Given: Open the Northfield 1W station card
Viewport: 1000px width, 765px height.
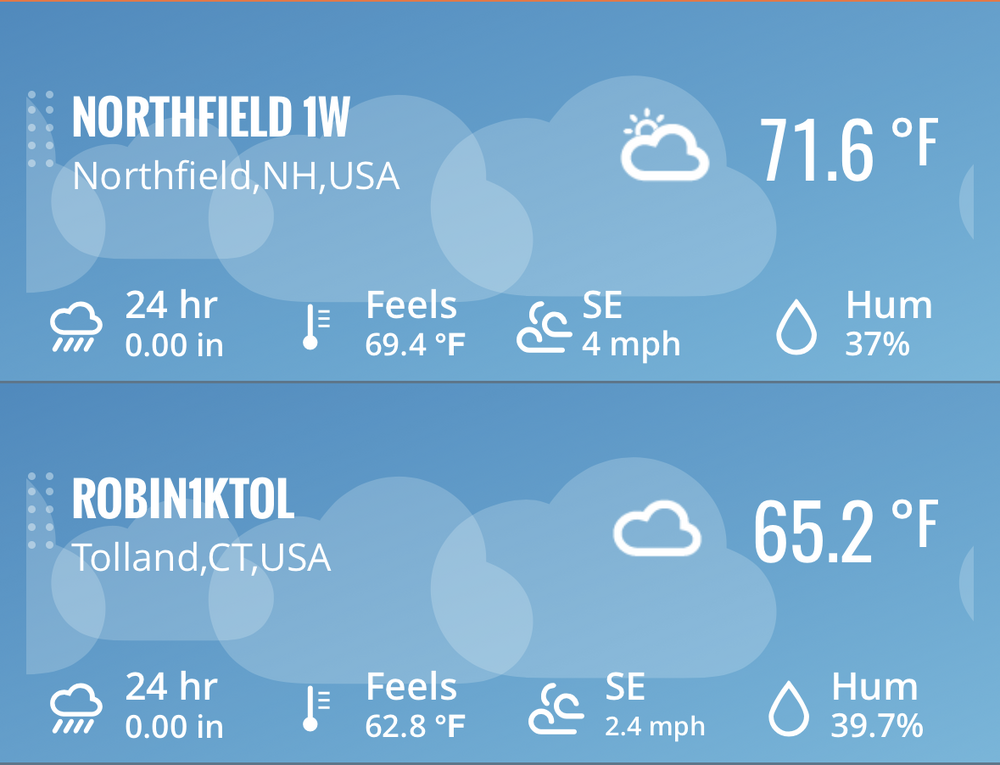Looking at the screenshot, I should [211, 119].
